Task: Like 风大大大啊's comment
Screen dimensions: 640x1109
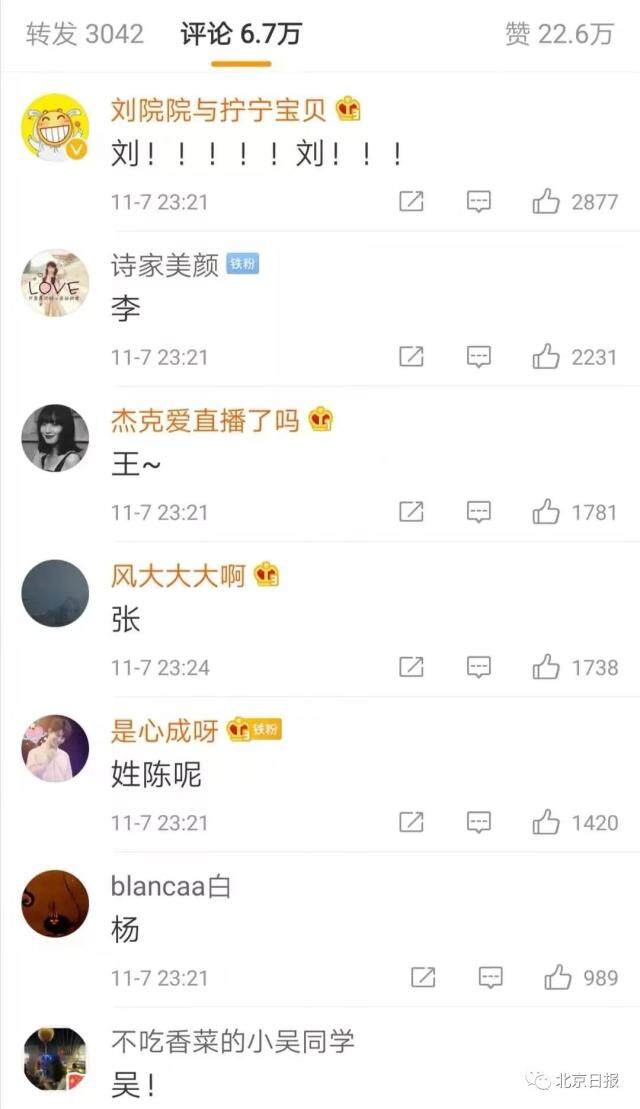Action: (x=546, y=667)
